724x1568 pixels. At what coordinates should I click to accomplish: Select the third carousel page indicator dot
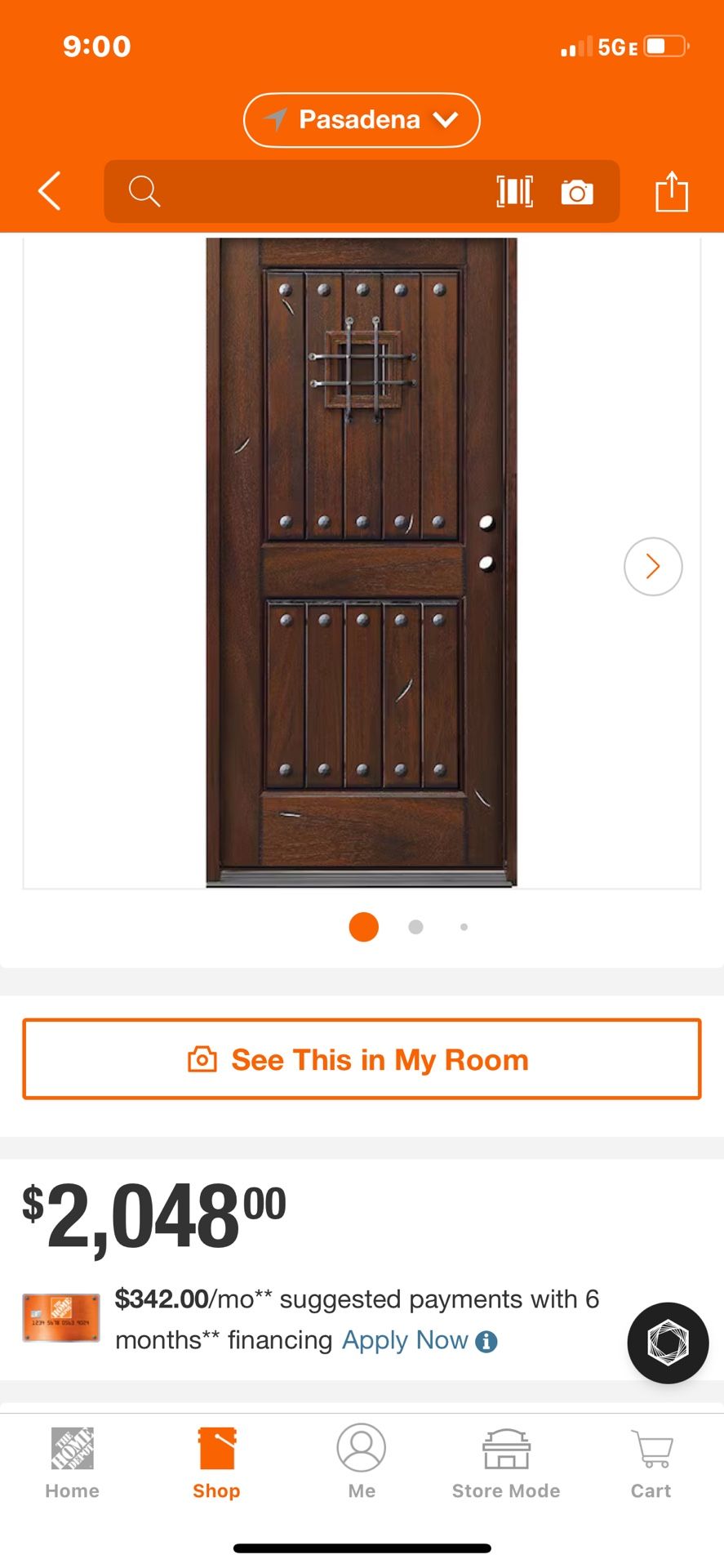[464, 926]
